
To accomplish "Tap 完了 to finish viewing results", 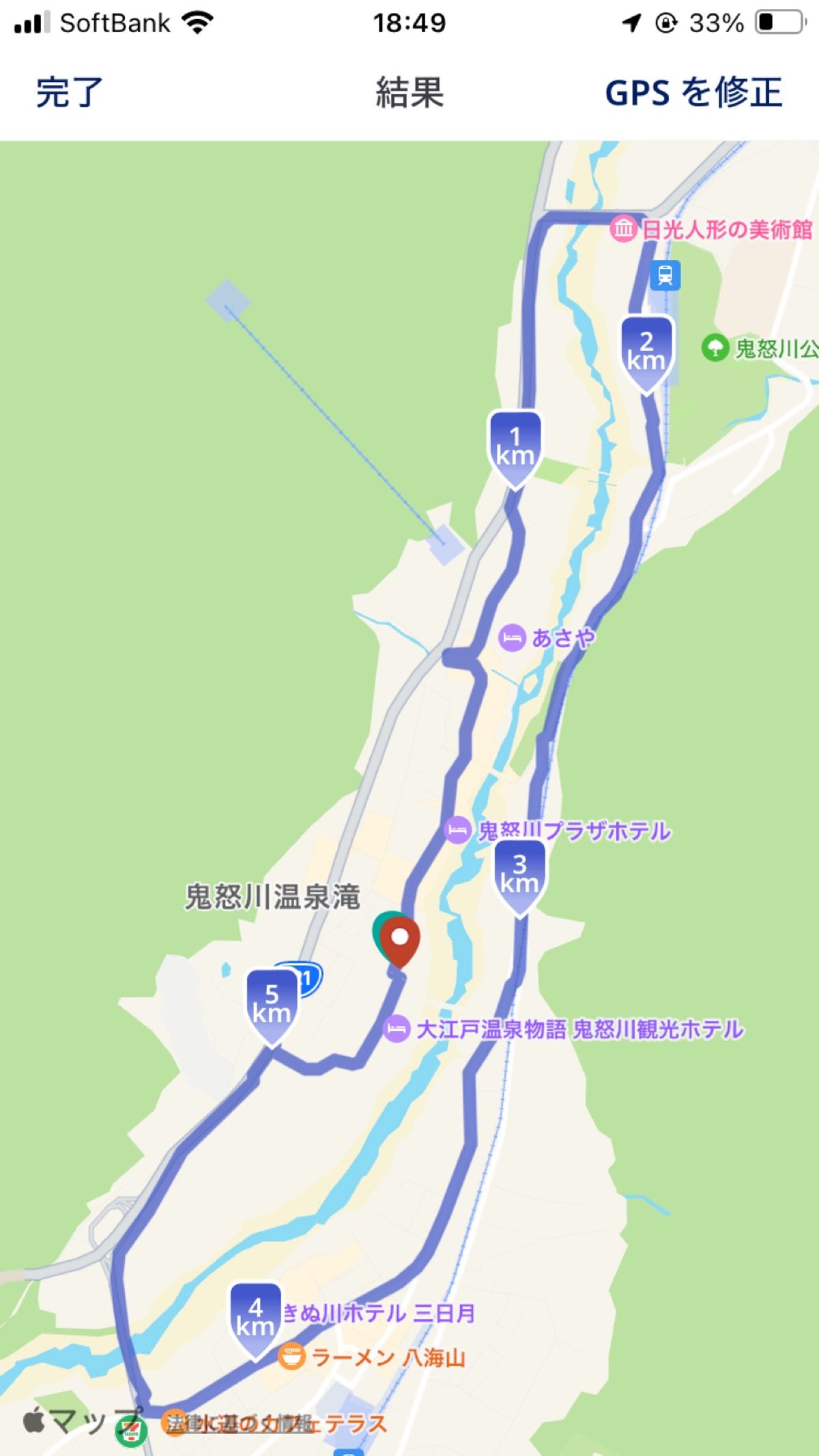I will [x=66, y=96].
